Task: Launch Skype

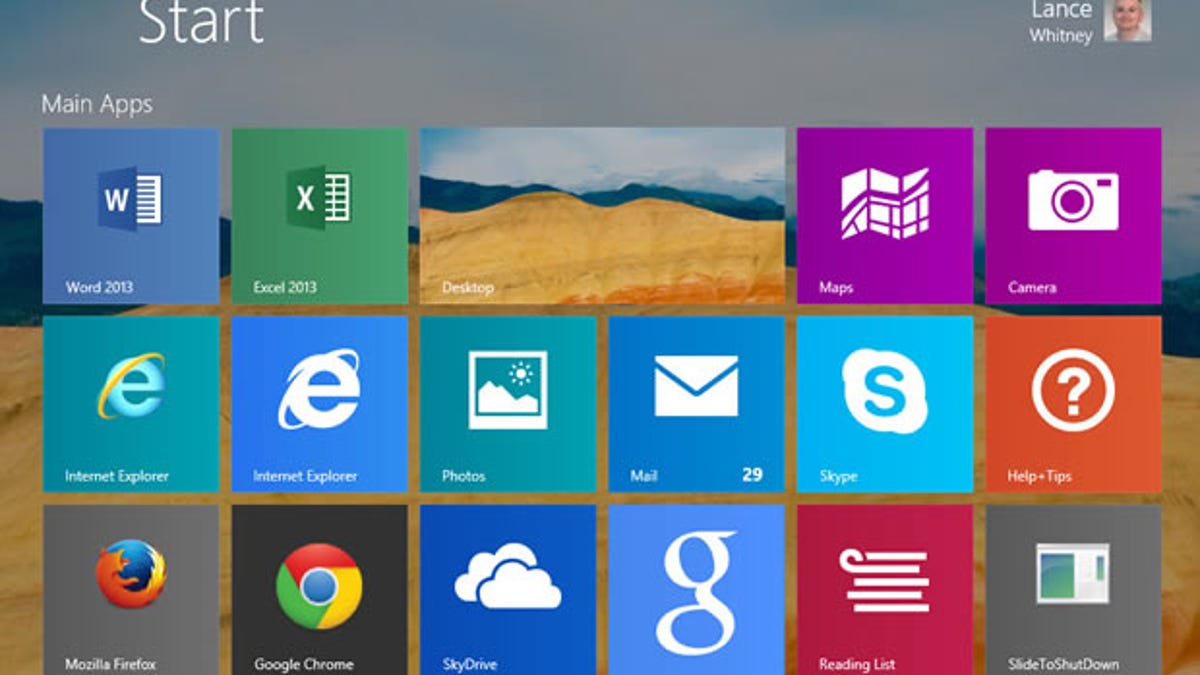Action: pos(884,403)
